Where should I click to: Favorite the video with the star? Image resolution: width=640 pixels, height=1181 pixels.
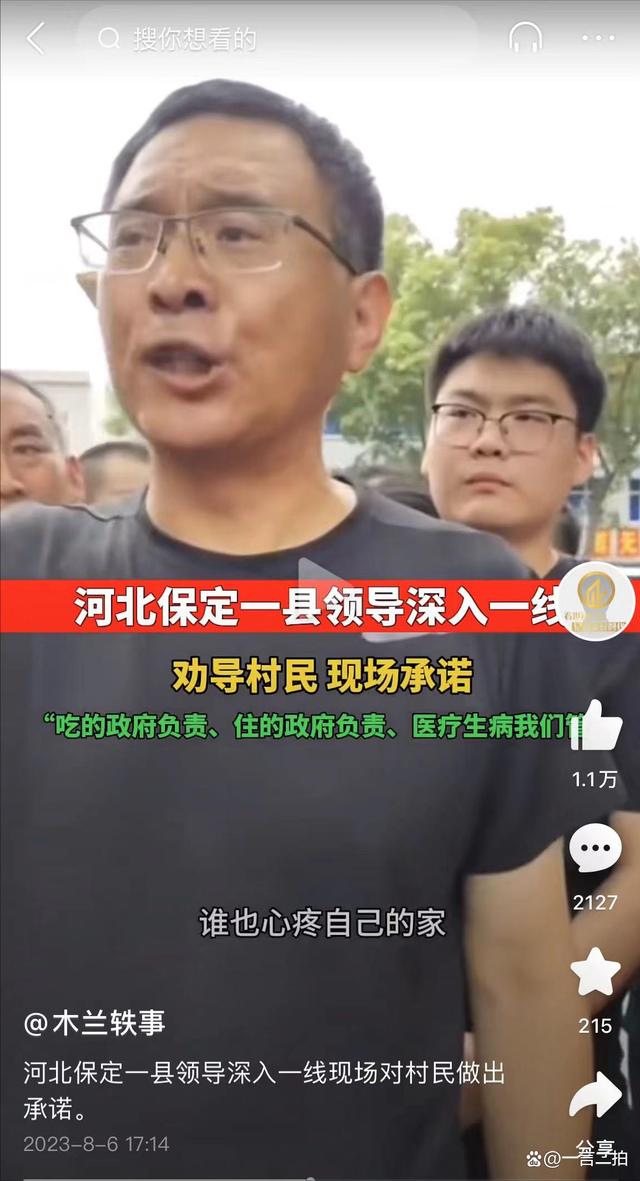pos(595,972)
